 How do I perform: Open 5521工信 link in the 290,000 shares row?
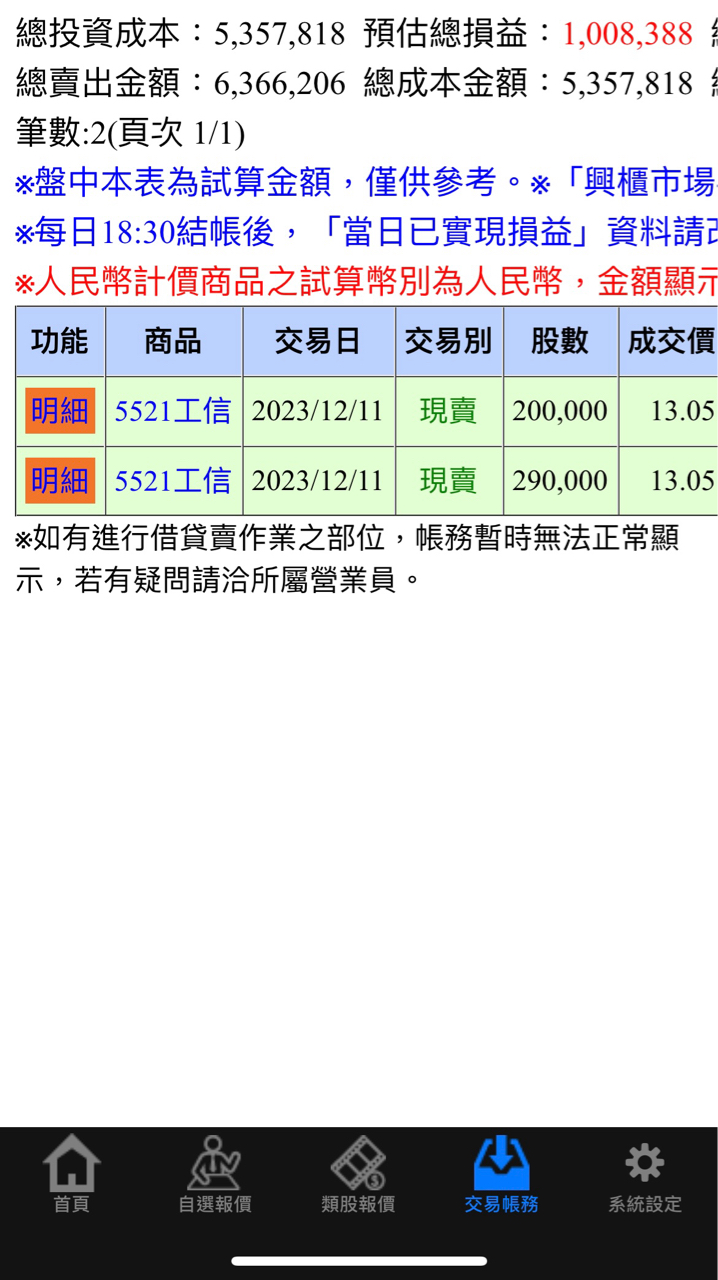173,481
